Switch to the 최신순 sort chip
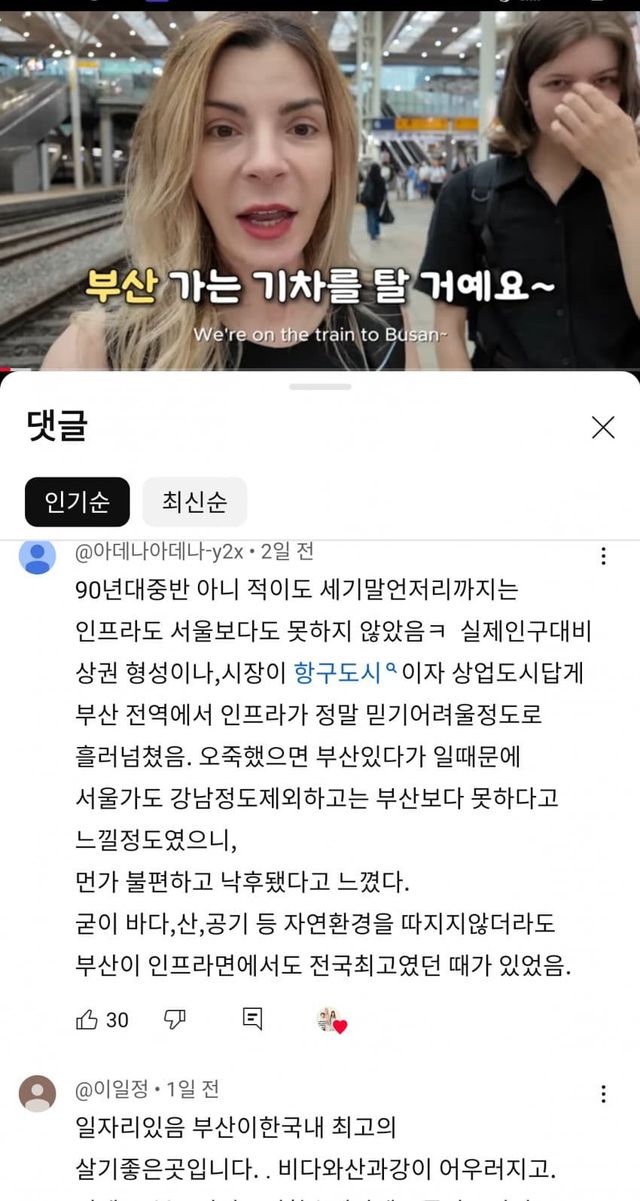The image size is (640, 1201). 194,502
